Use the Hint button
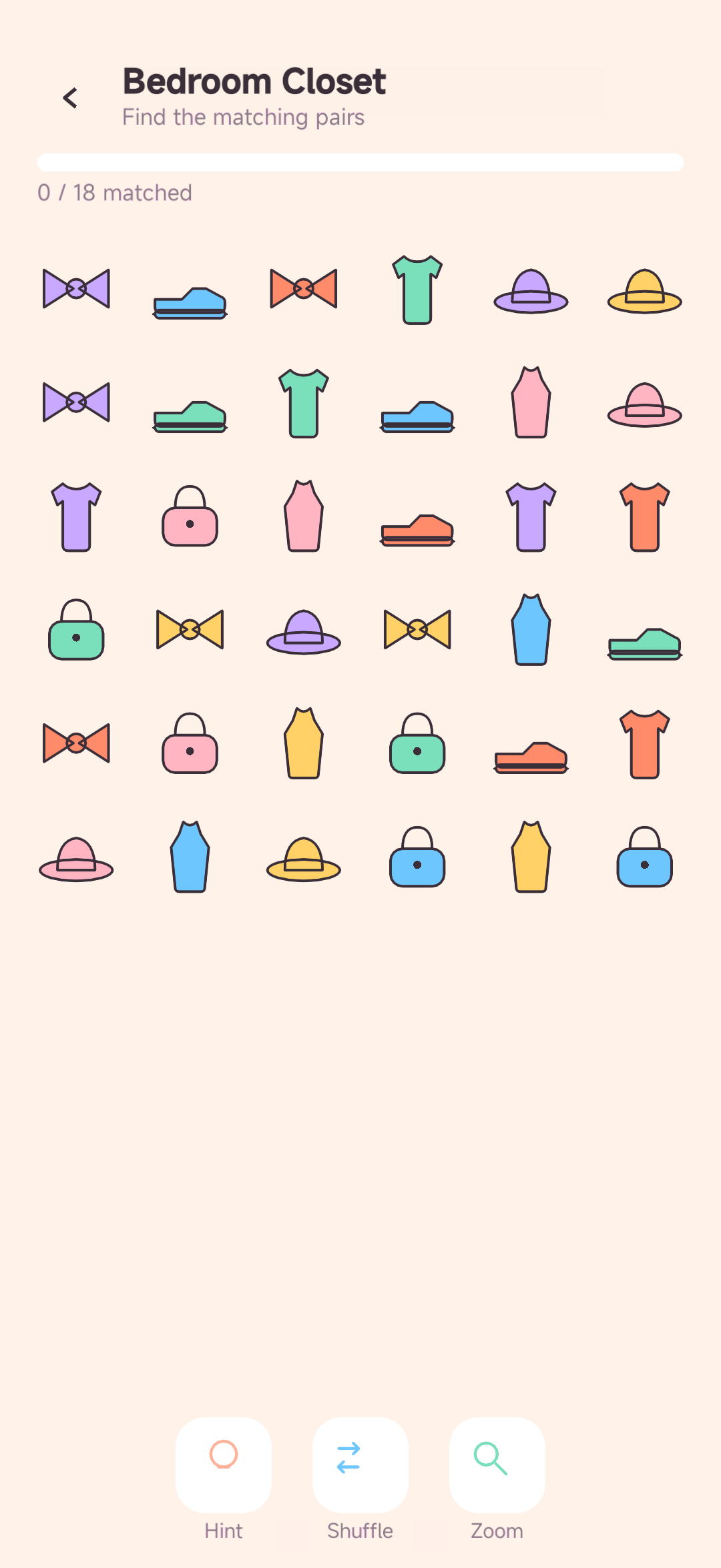 point(224,1465)
